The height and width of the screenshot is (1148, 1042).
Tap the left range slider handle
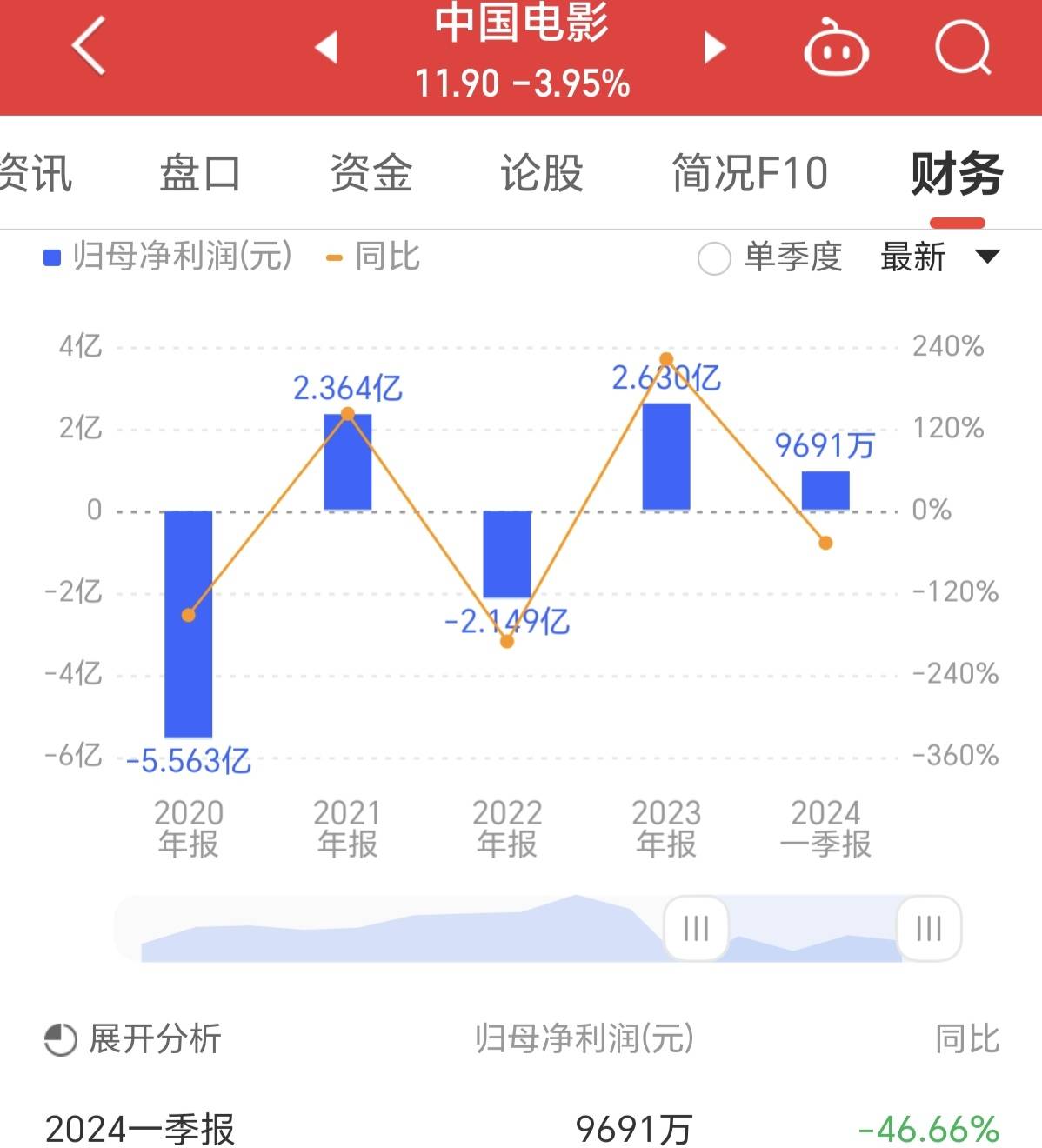[696, 928]
